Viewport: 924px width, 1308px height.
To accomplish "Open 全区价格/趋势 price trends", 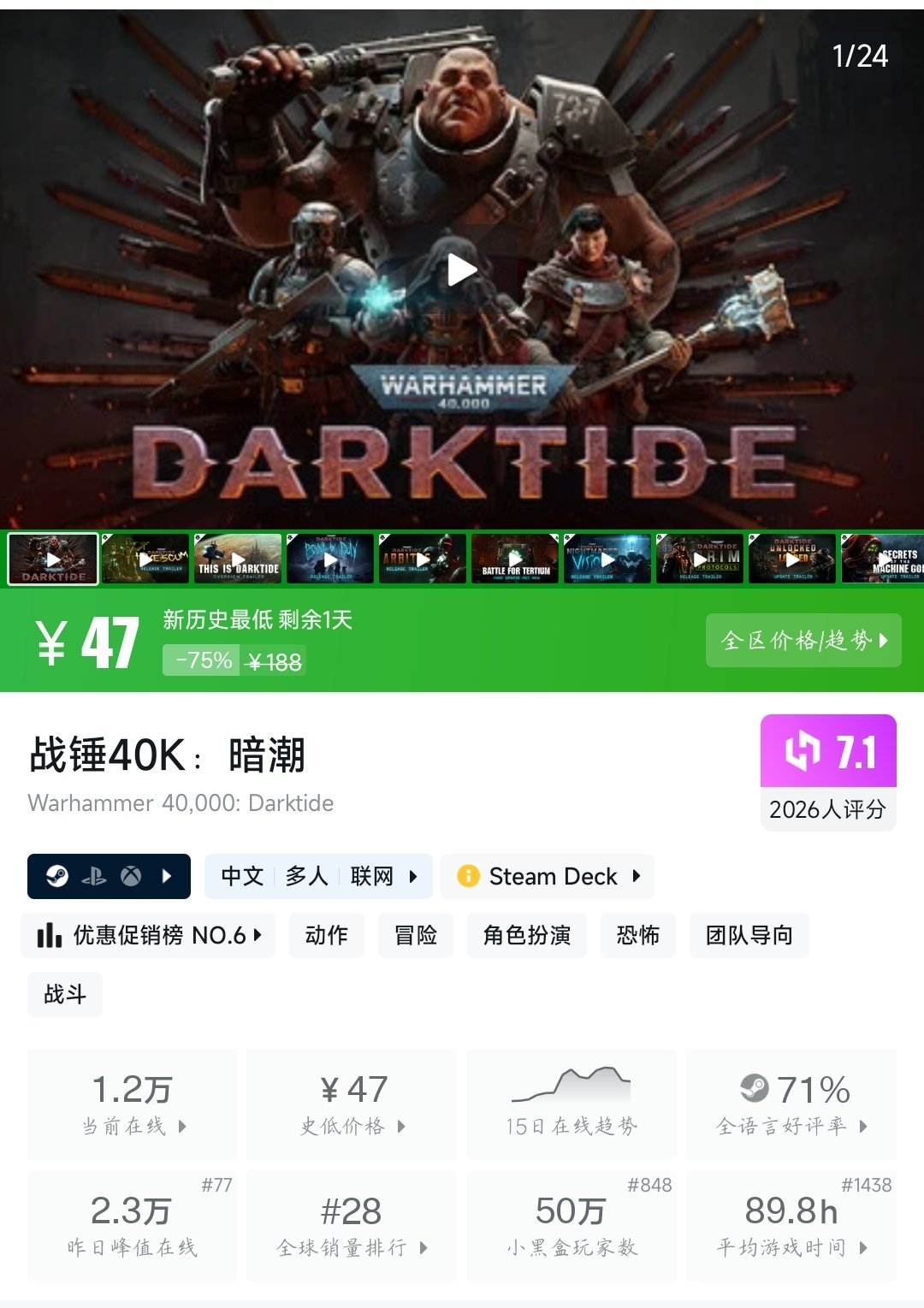I will (803, 640).
